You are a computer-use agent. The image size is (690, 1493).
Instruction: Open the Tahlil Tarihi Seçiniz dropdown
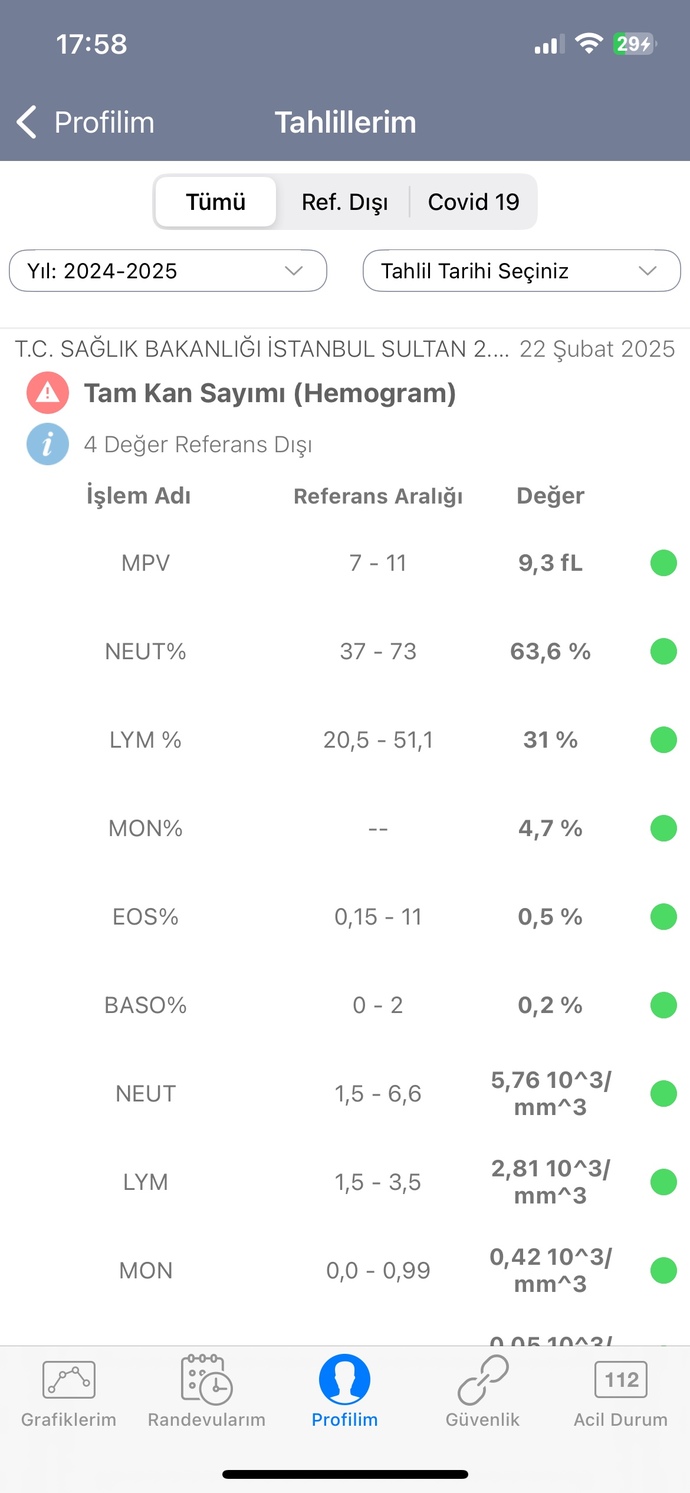click(x=522, y=271)
